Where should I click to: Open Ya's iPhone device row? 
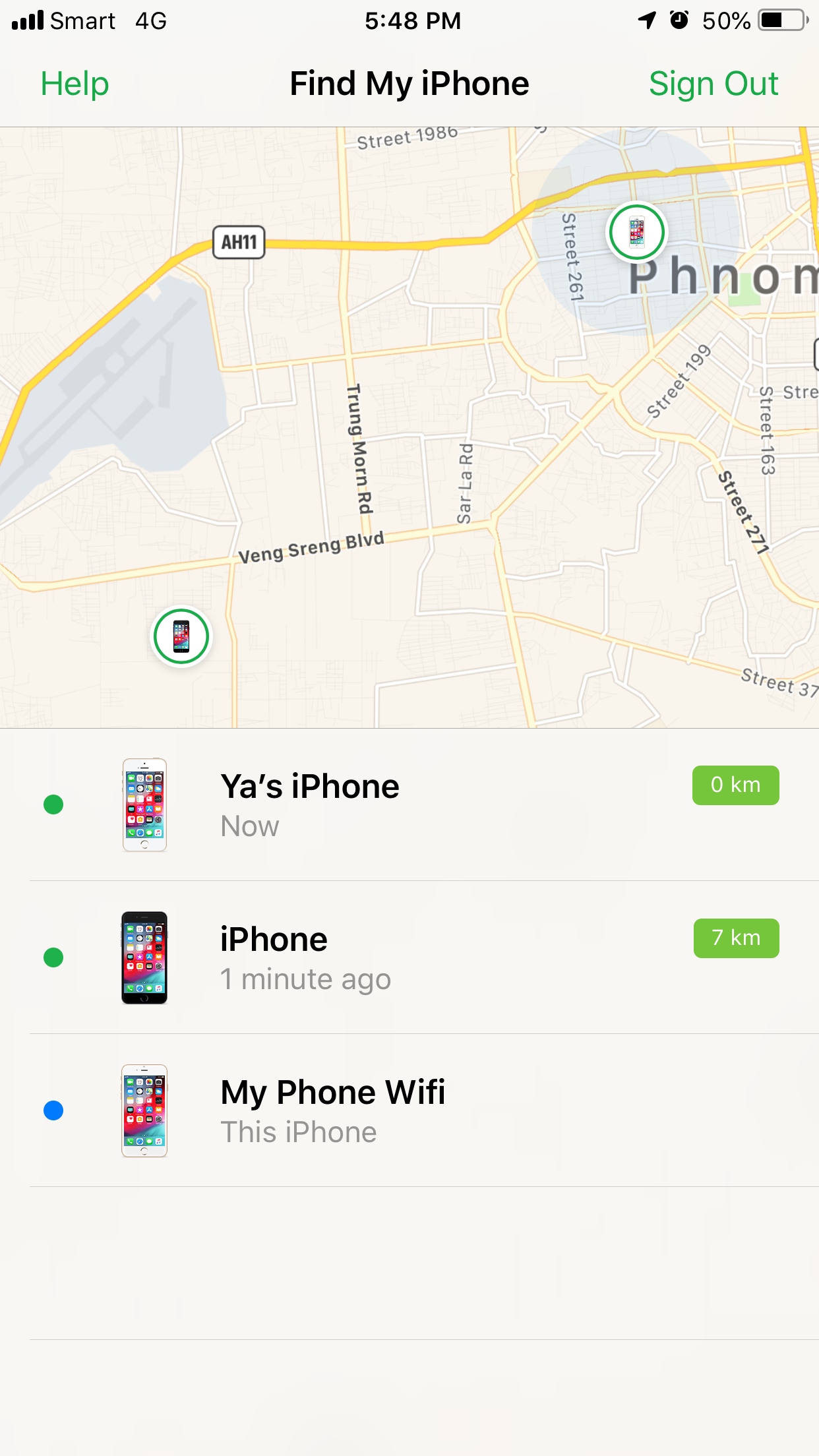[409, 804]
